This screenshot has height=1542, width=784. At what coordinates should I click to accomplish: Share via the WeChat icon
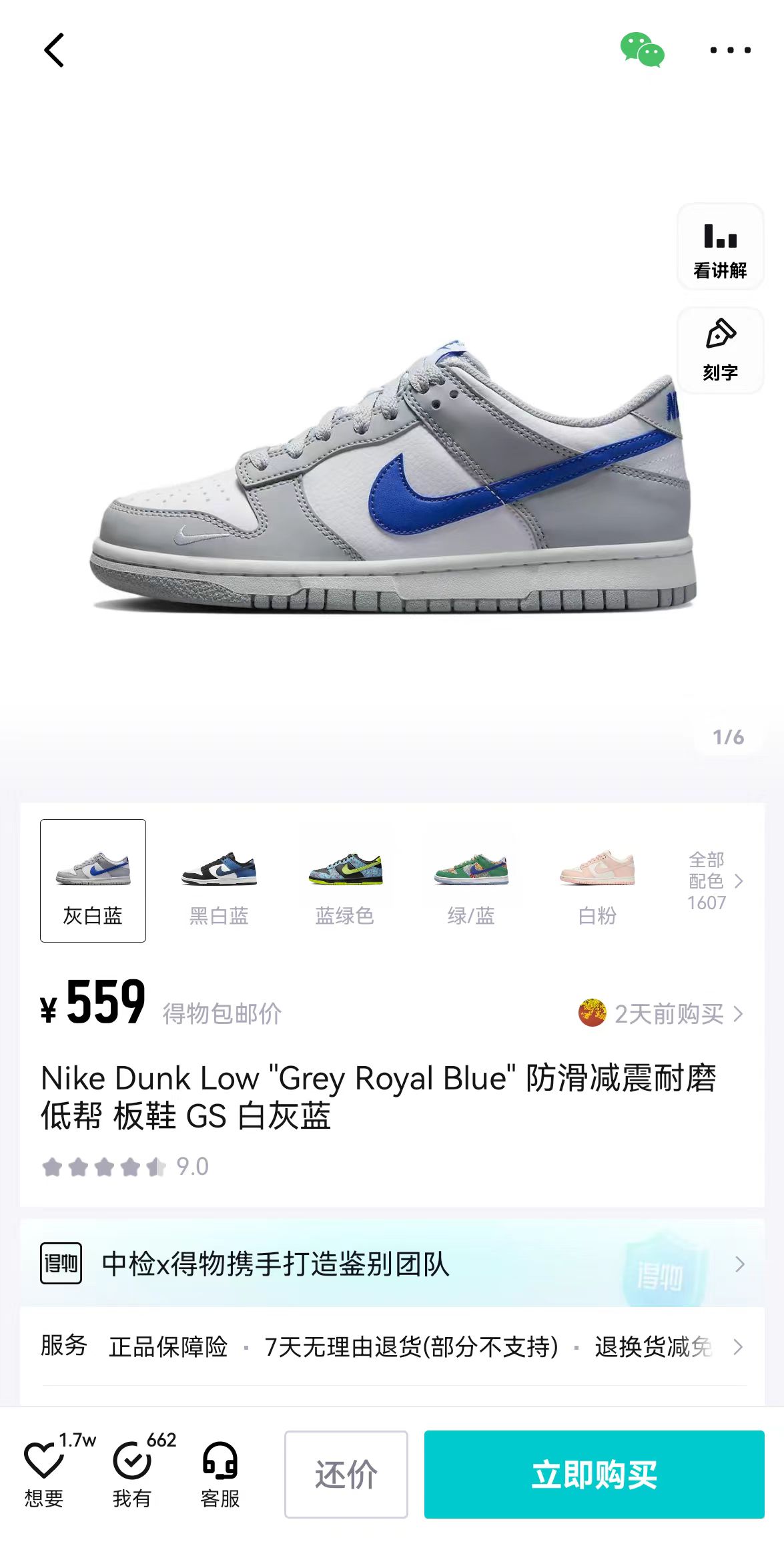642,50
